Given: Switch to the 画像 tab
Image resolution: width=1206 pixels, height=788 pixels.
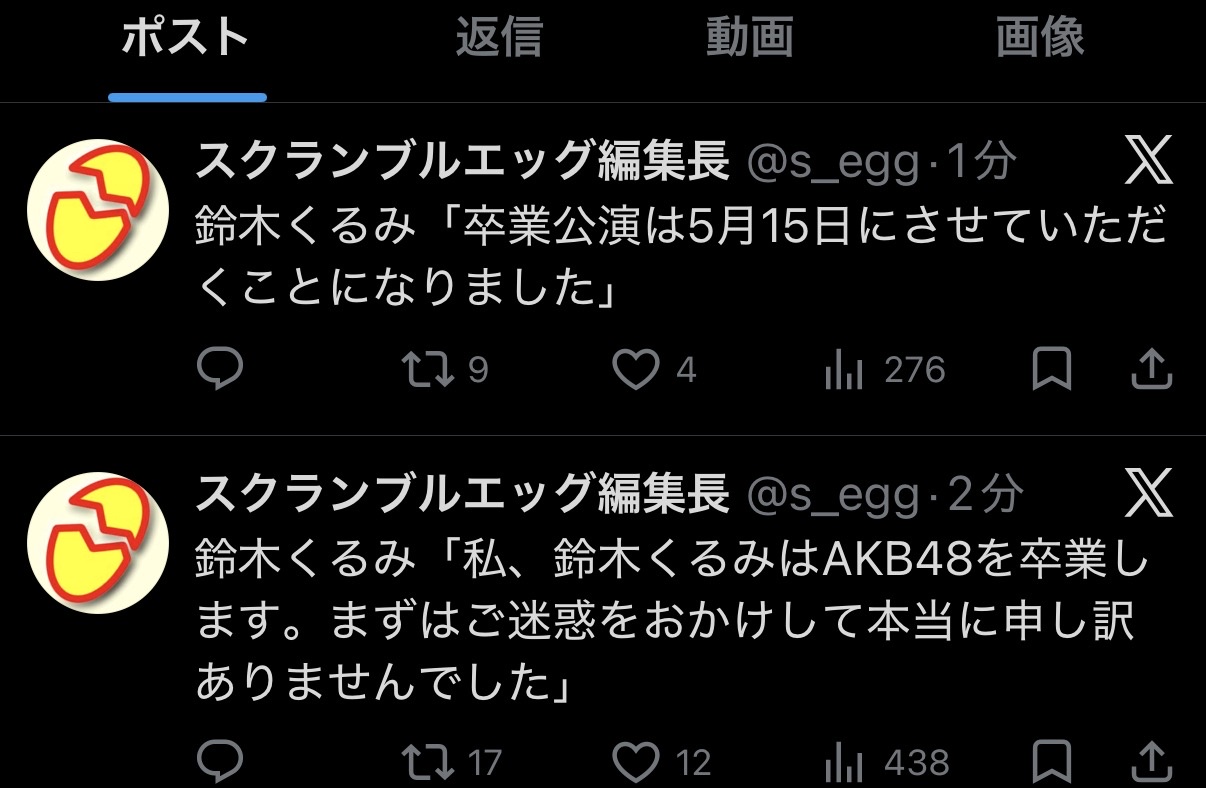Looking at the screenshot, I should (1040, 39).
